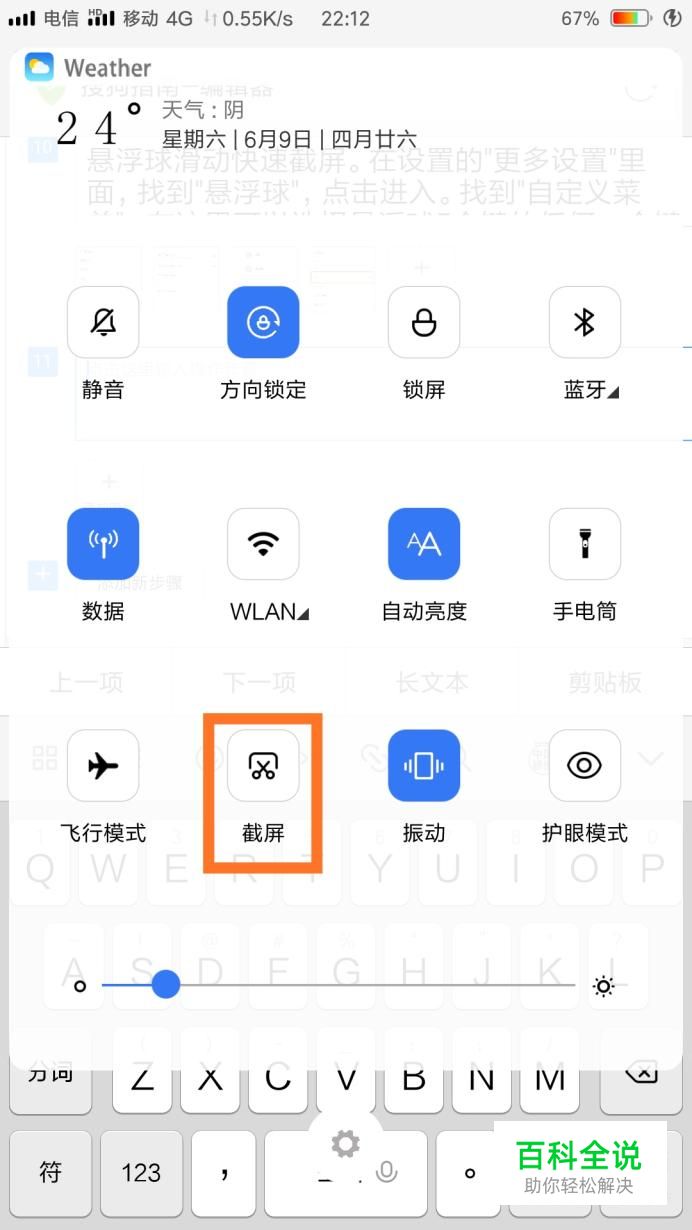This screenshot has width=692, height=1230.
Task: Toggle WLAN Wi-Fi
Action: pos(263,544)
